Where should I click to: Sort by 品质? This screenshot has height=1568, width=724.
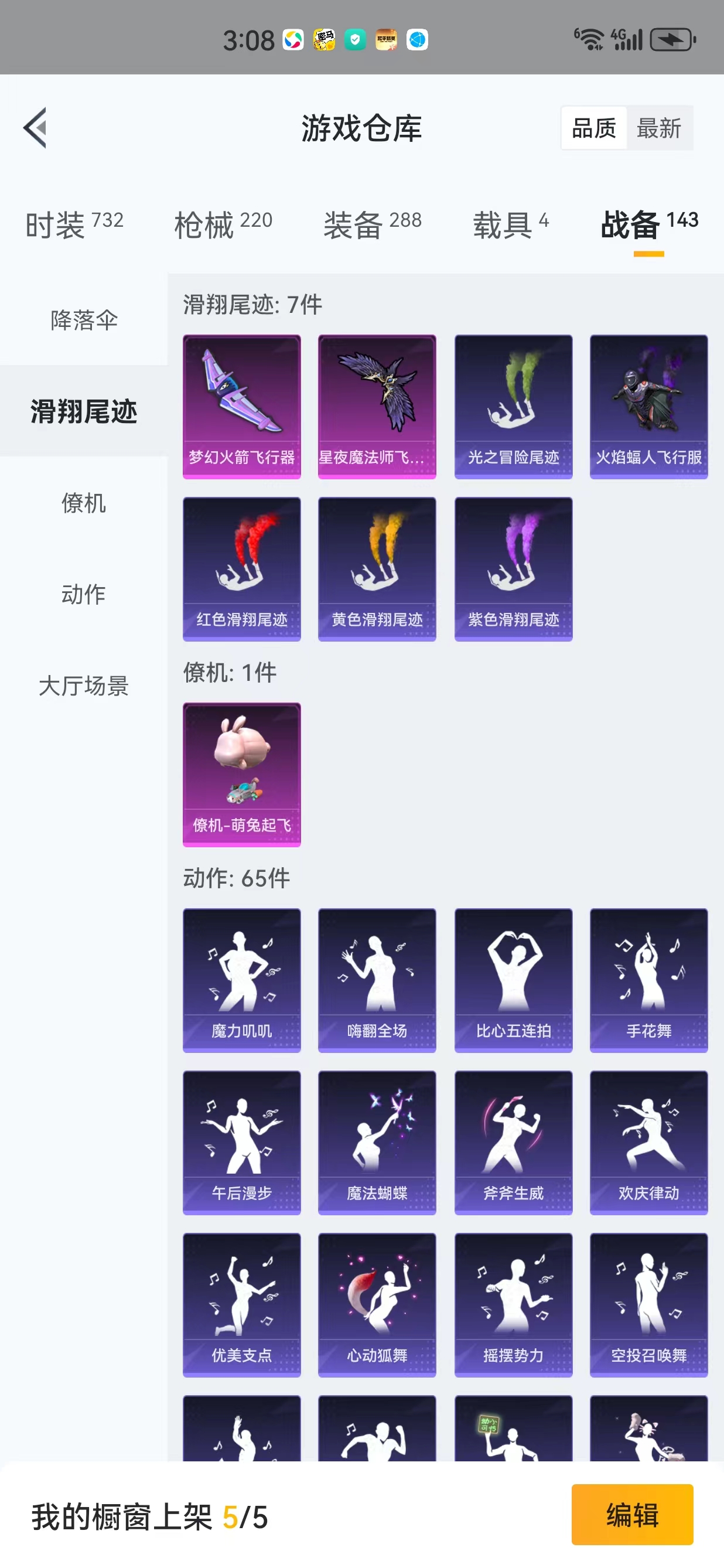tap(594, 128)
